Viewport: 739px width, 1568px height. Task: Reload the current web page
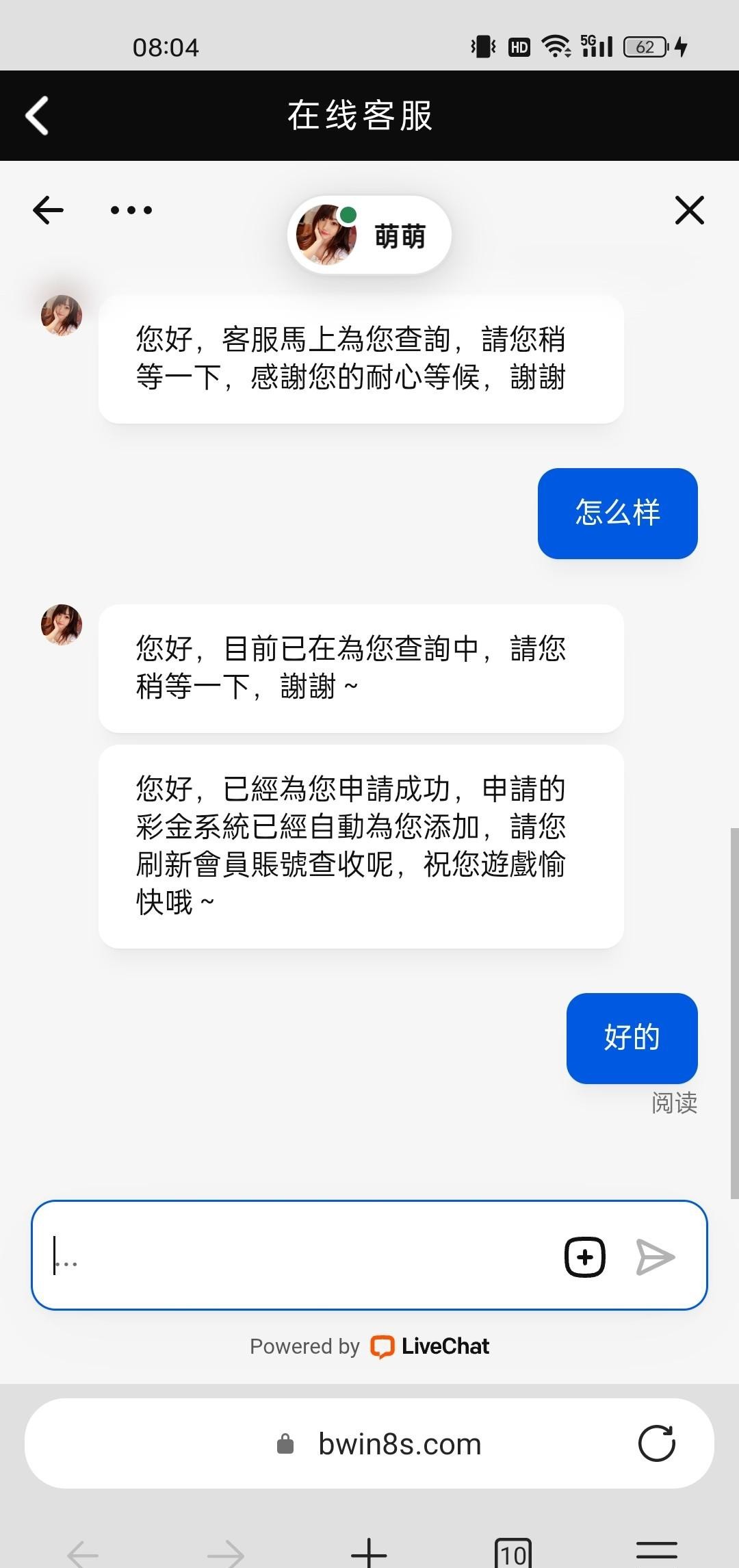[656, 1443]
